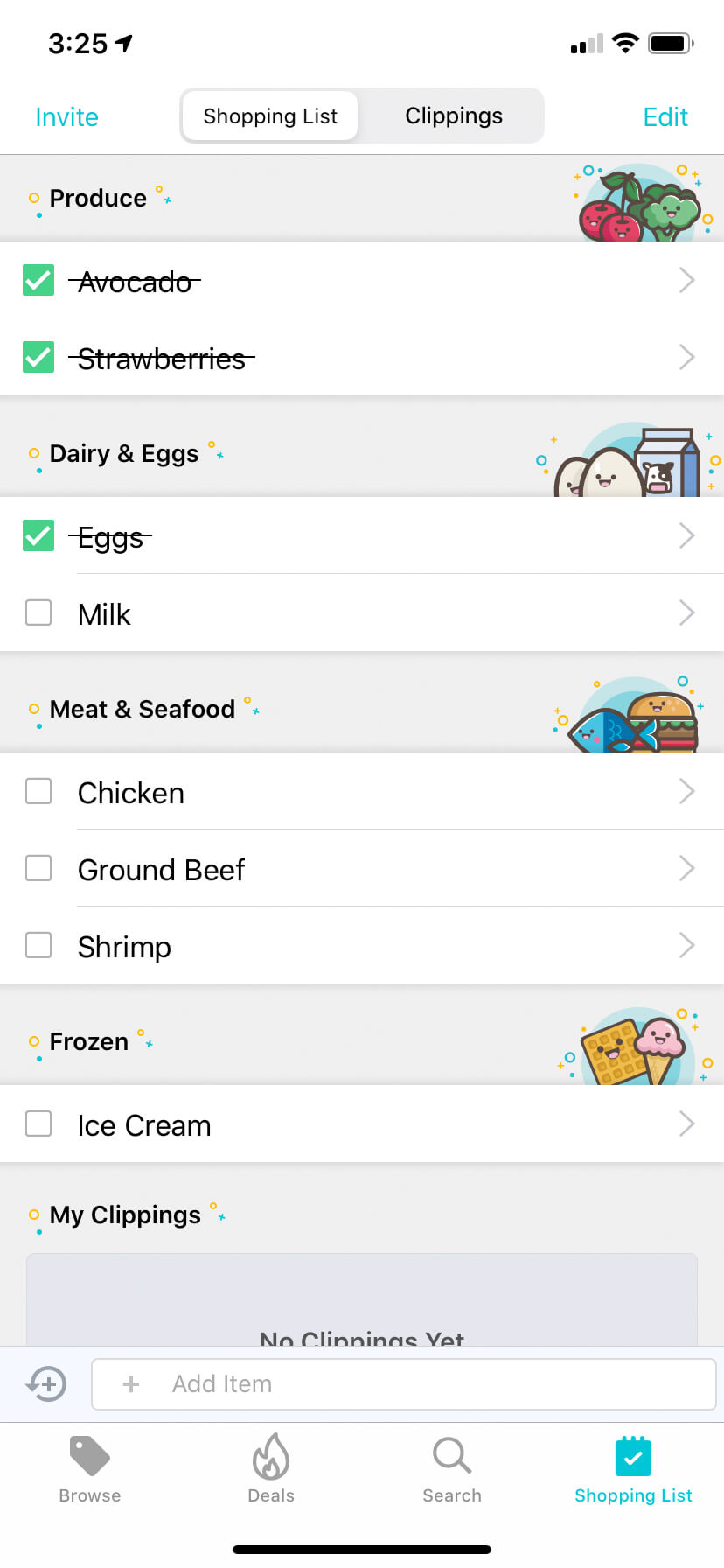
Task: Select the Shopping List bottom tab
Action: (x=633, y=1470)
